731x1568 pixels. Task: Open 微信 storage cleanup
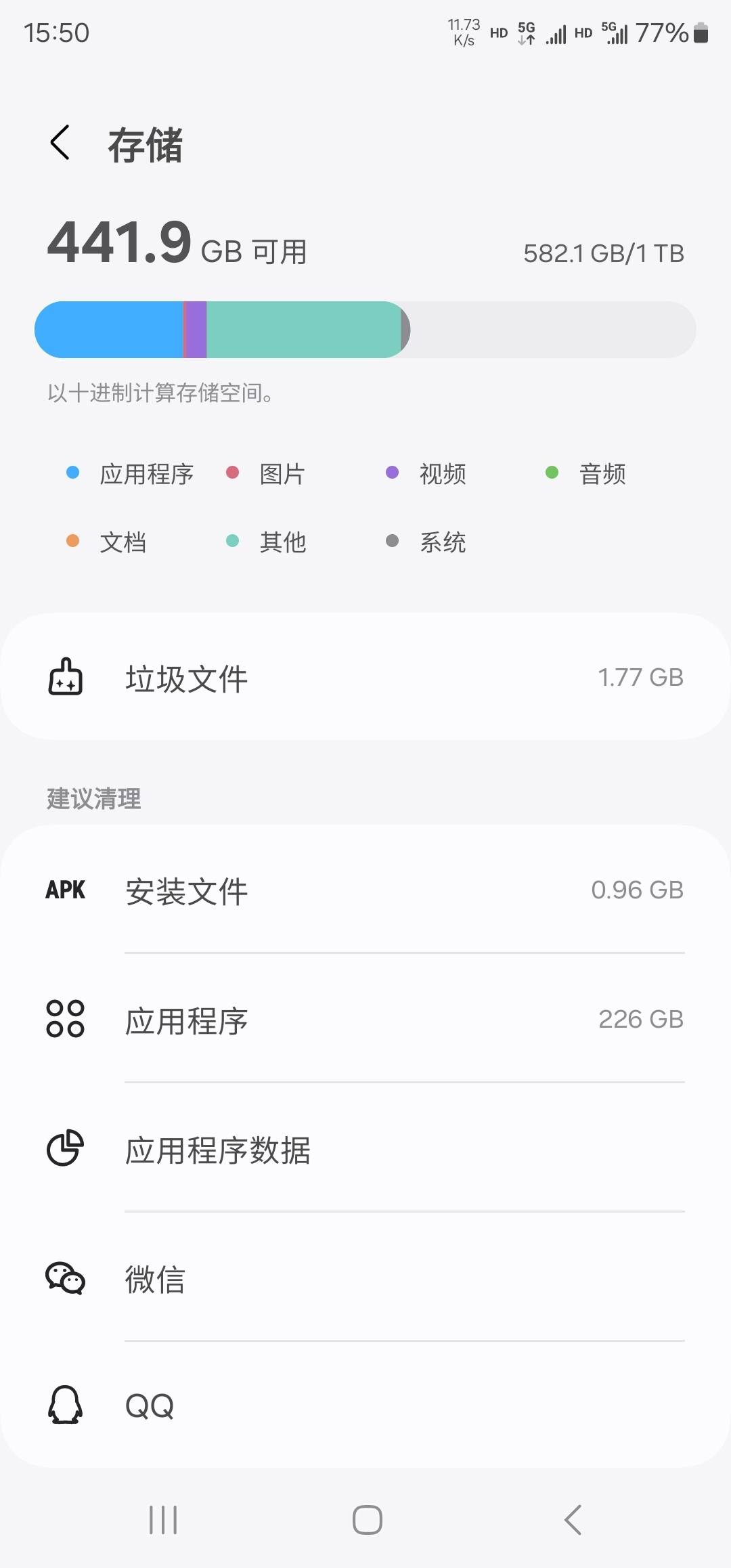(365, 1277)
